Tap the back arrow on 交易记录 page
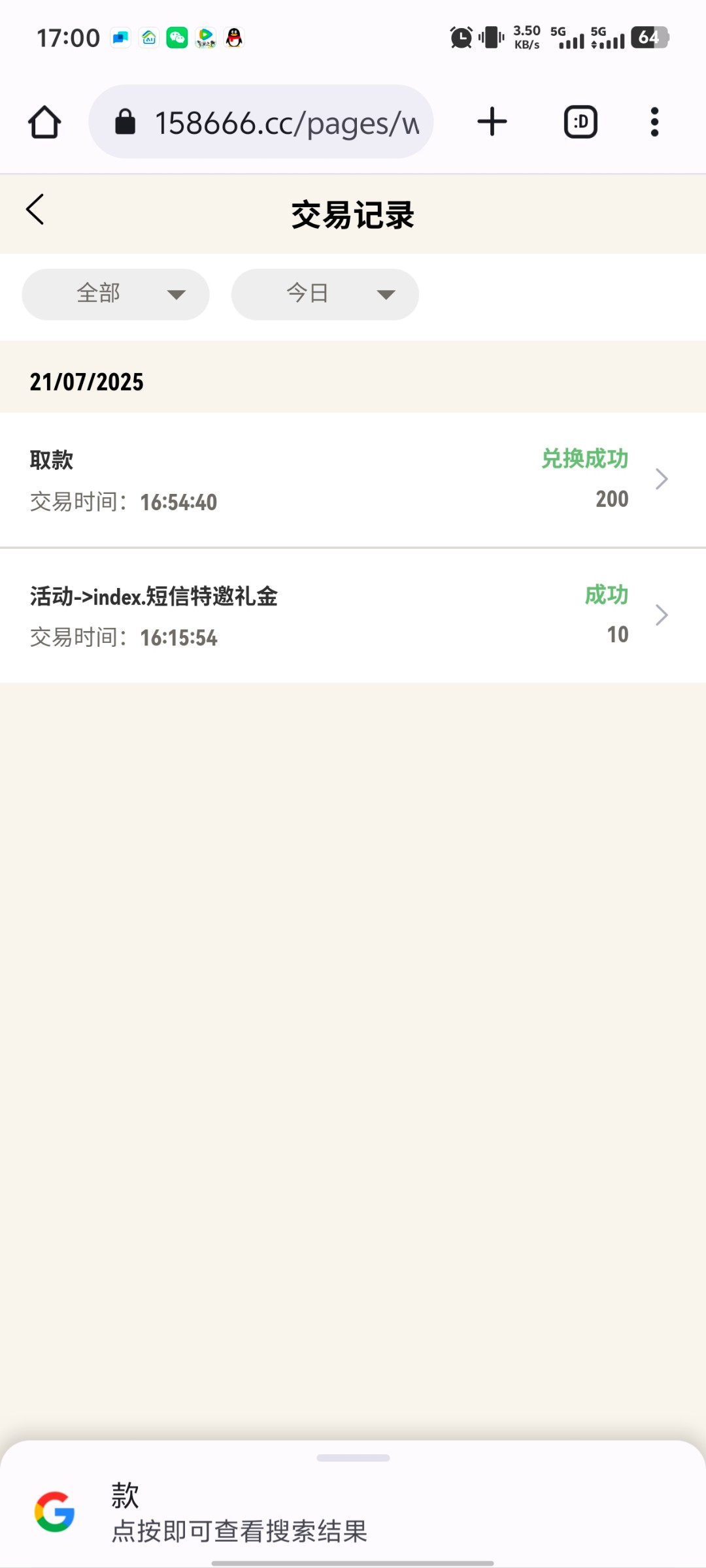Viewport: 706px width, 1568px height. click(35, 210)
